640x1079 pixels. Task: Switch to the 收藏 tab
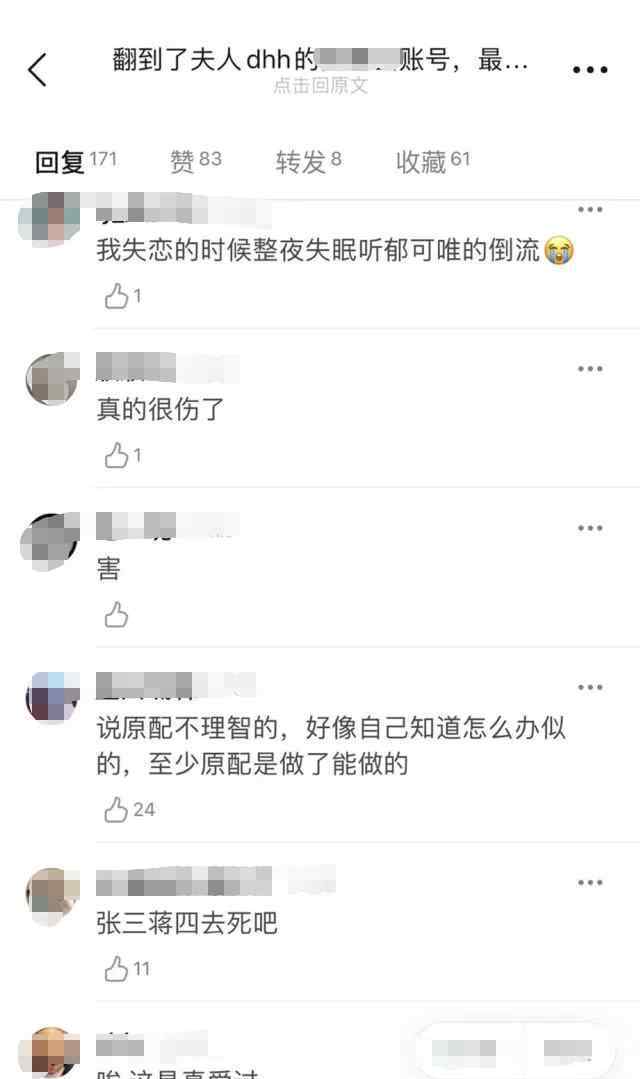[x=432, y=161]
